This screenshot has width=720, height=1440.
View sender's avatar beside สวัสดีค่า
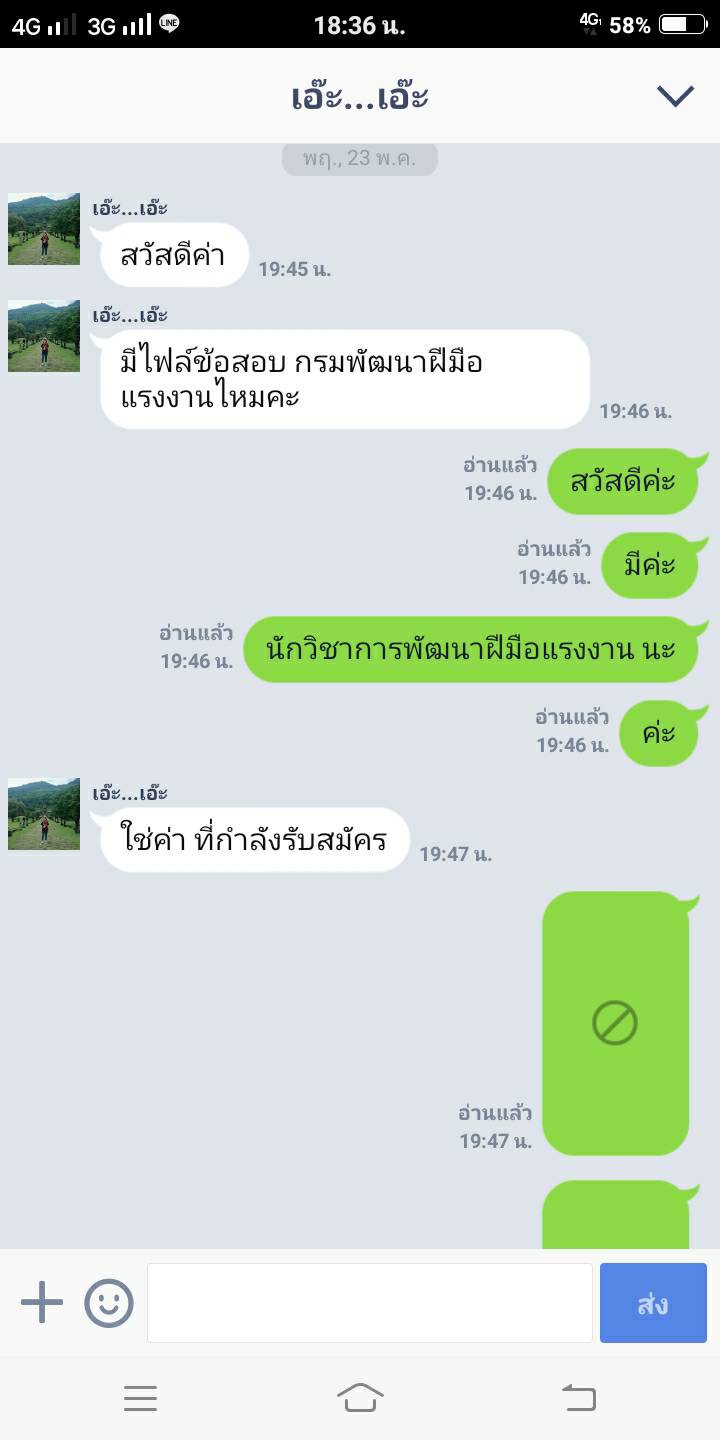(x=44, y=229)
